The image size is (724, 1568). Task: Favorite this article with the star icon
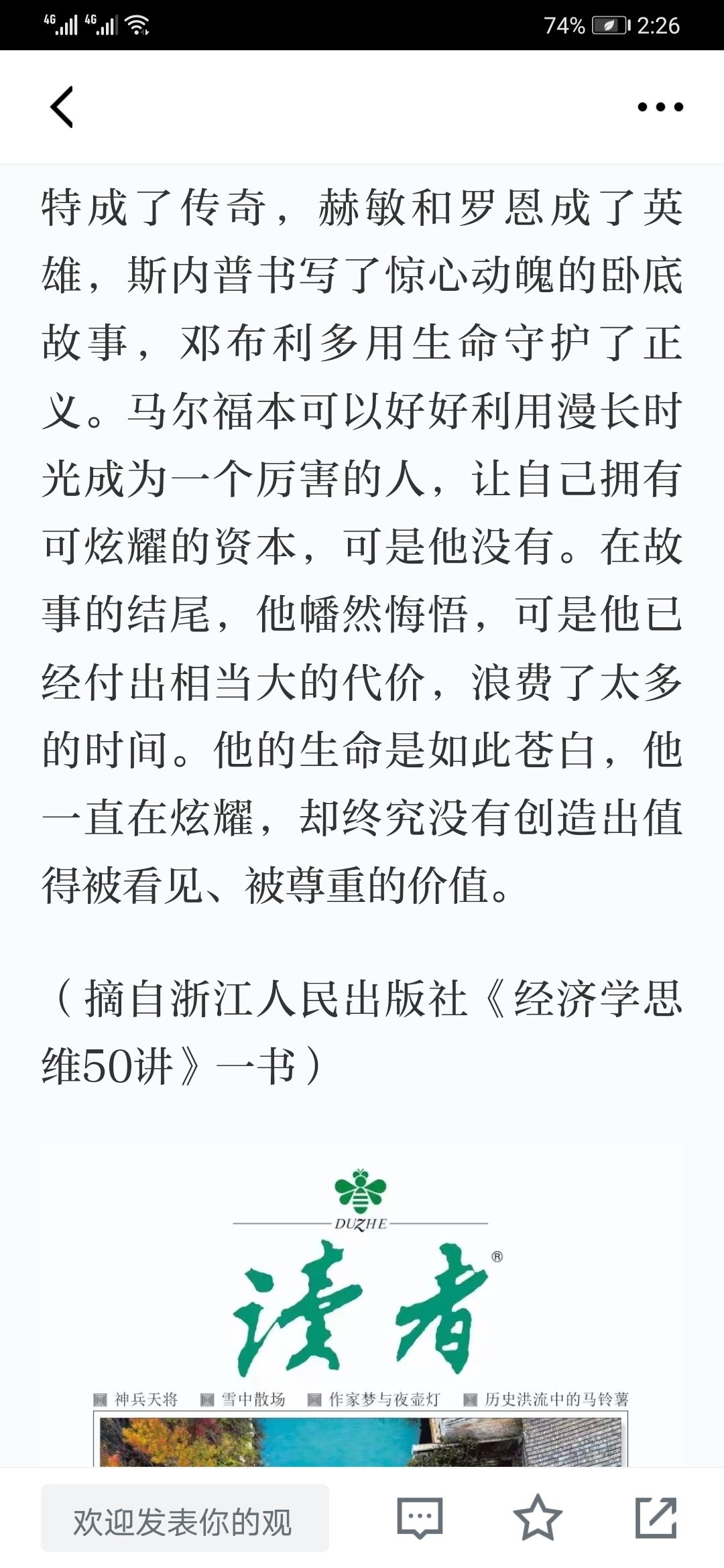538,1518
